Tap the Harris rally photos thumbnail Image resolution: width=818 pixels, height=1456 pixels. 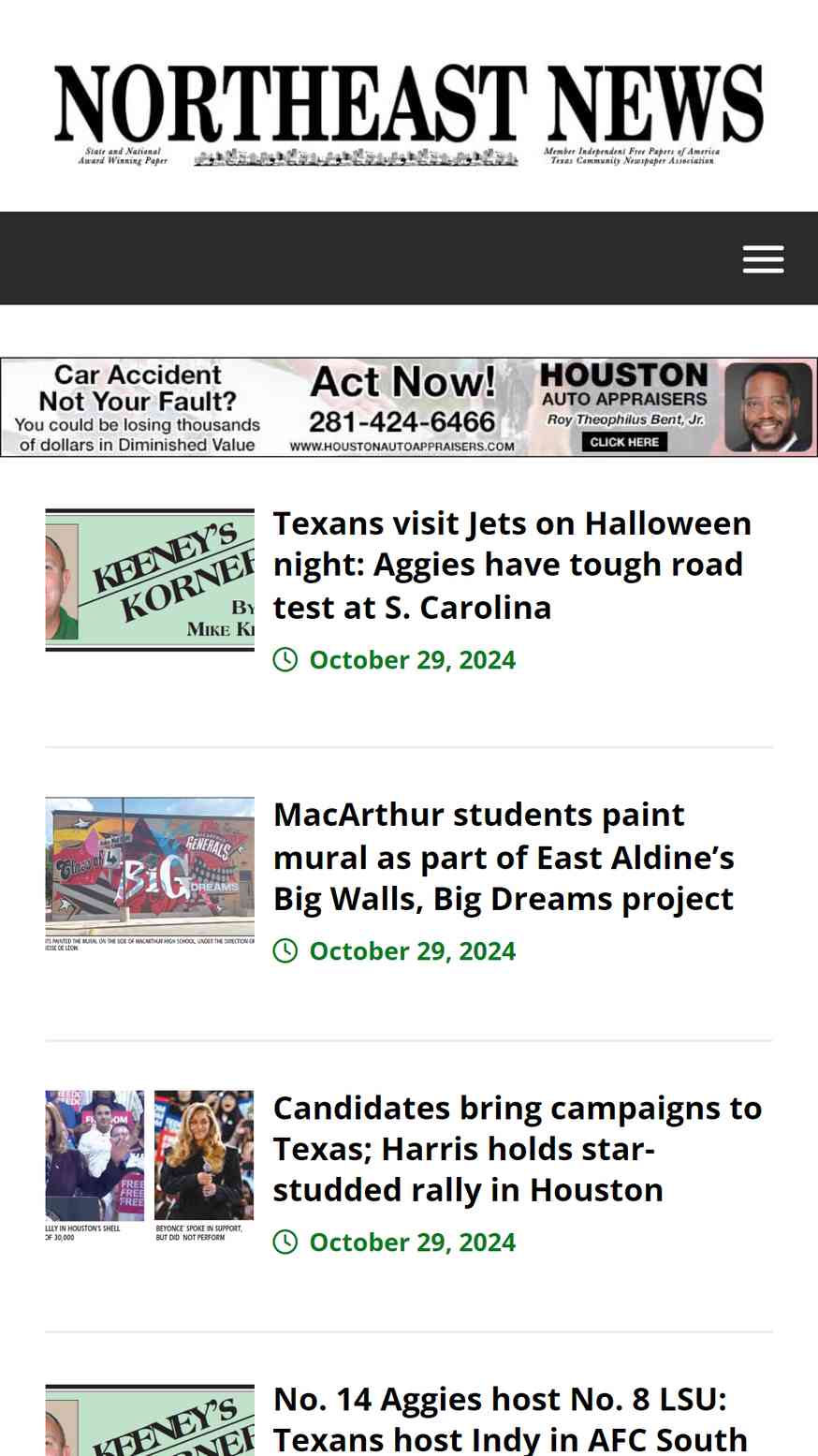(x=150, y=1165)
